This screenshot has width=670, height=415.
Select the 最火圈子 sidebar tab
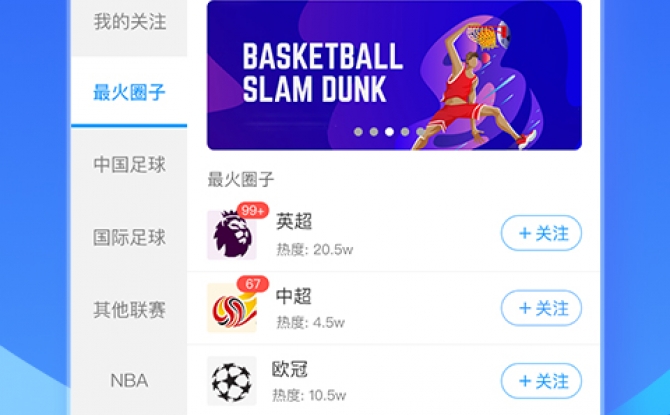coord(129,93)
